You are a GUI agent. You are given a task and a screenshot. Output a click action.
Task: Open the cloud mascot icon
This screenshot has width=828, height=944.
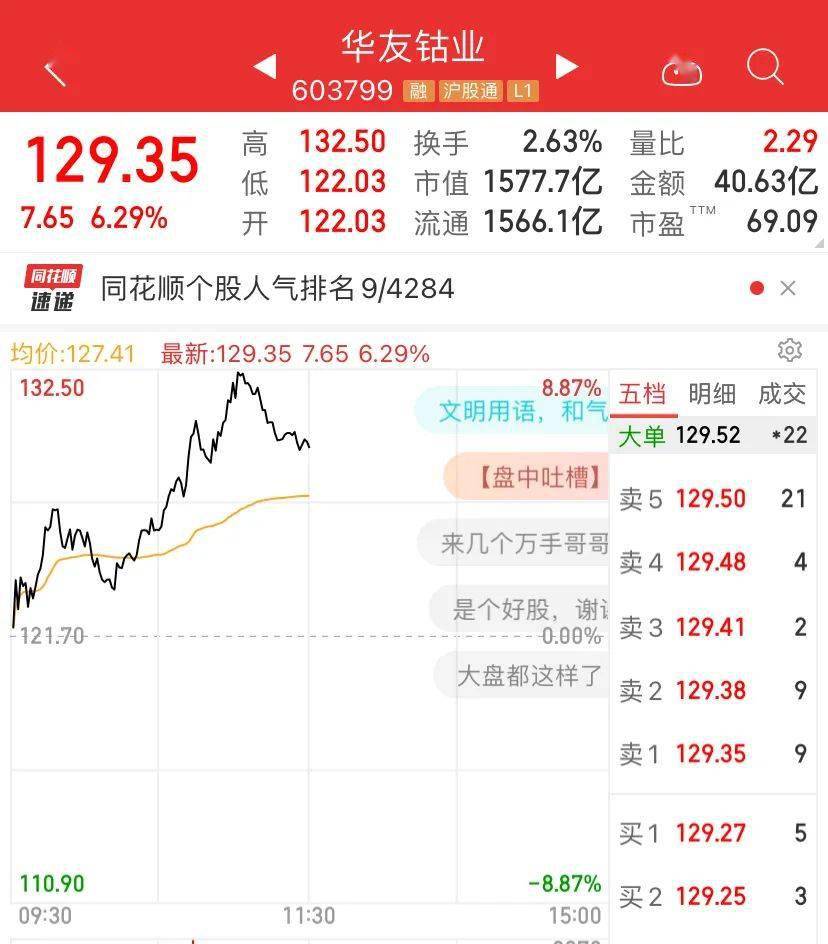682,71
